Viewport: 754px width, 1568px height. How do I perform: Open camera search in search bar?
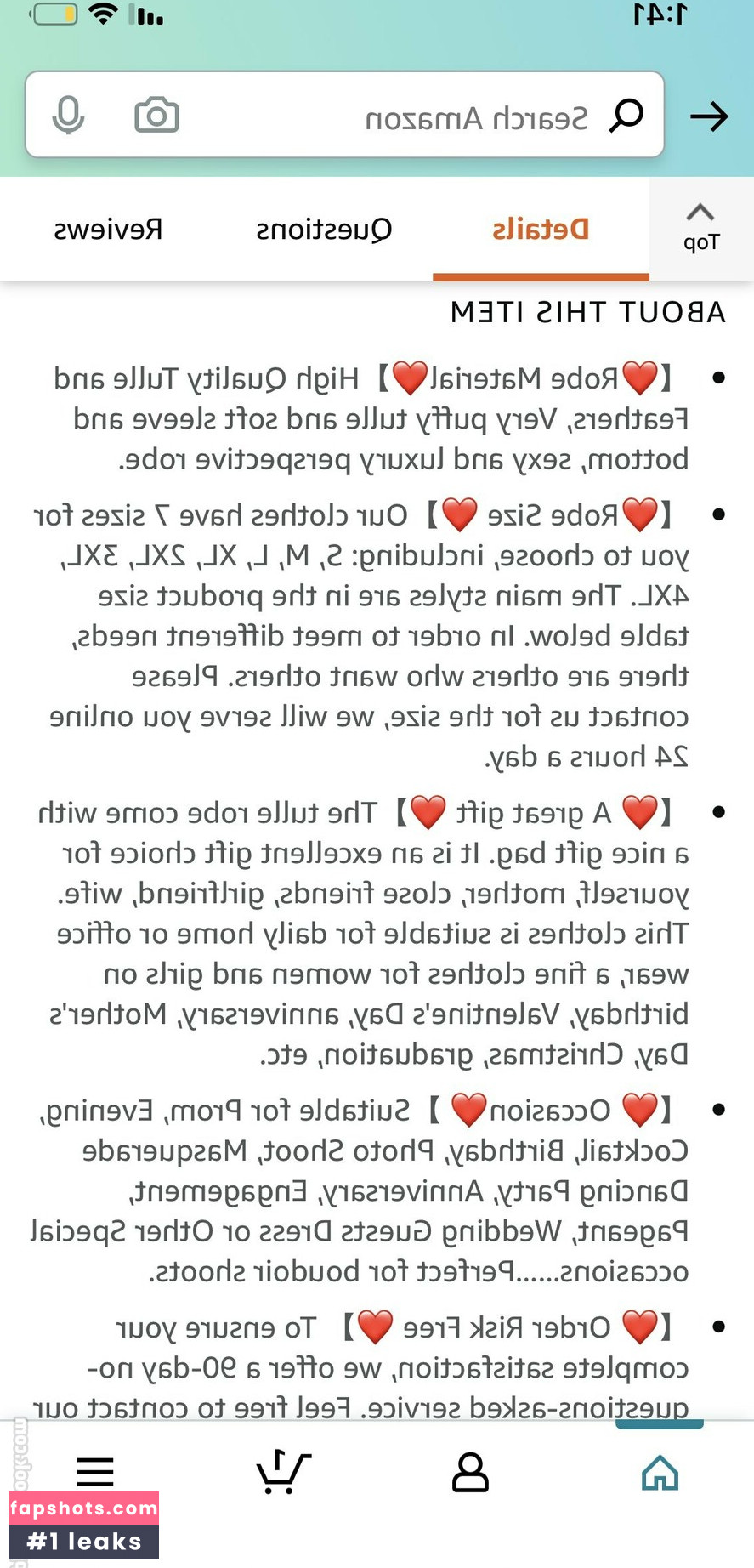coord(156,116)
